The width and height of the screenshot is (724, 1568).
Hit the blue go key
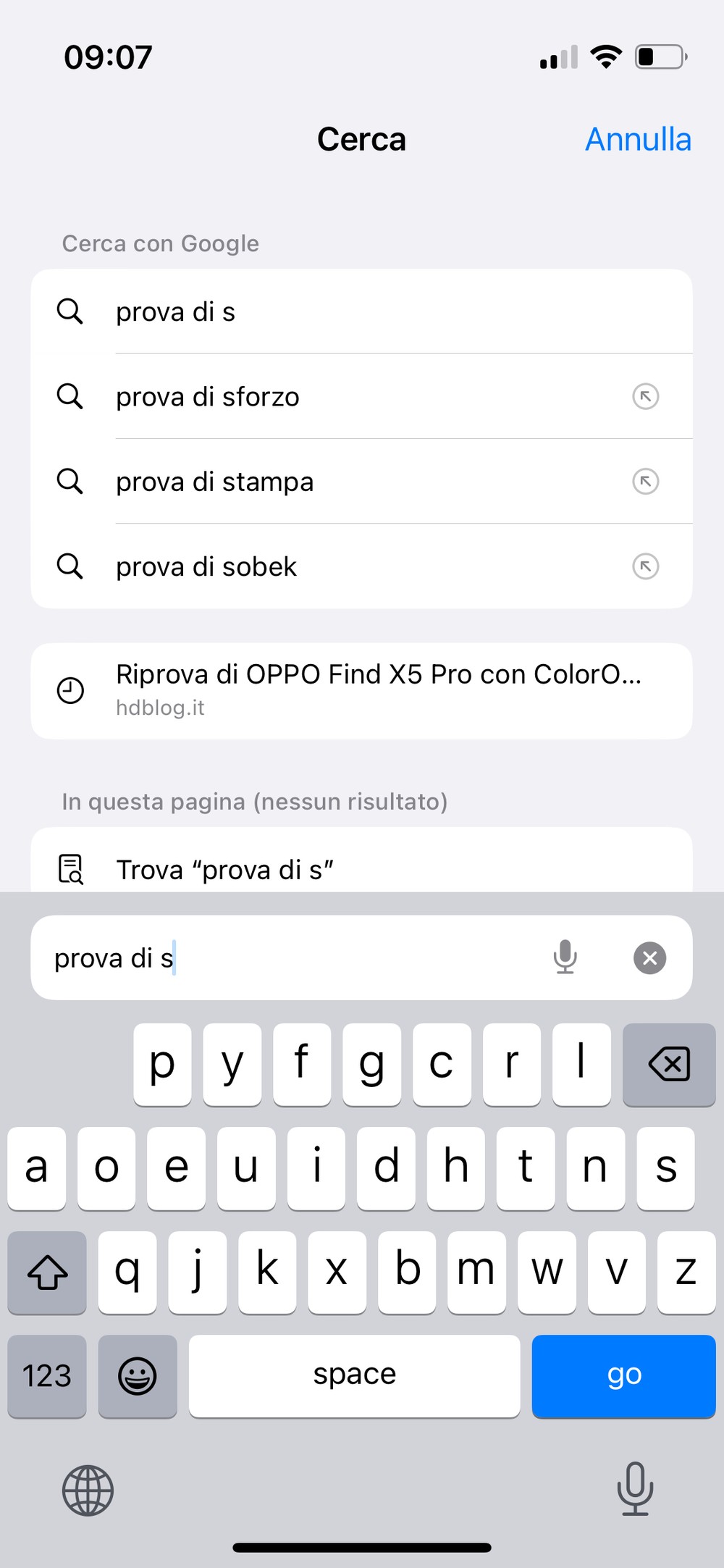(623, 1375)
